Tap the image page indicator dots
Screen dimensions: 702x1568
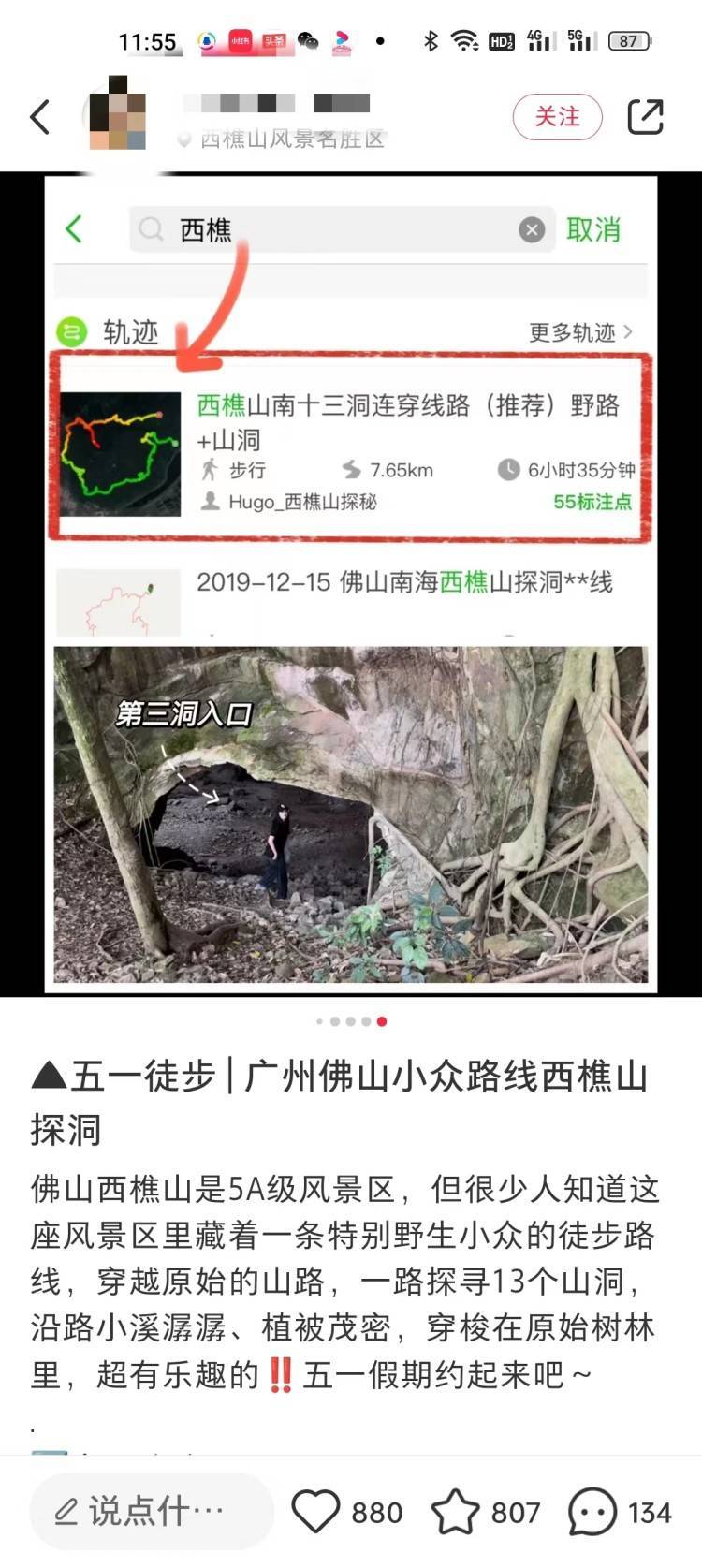tap(351, 1021)
